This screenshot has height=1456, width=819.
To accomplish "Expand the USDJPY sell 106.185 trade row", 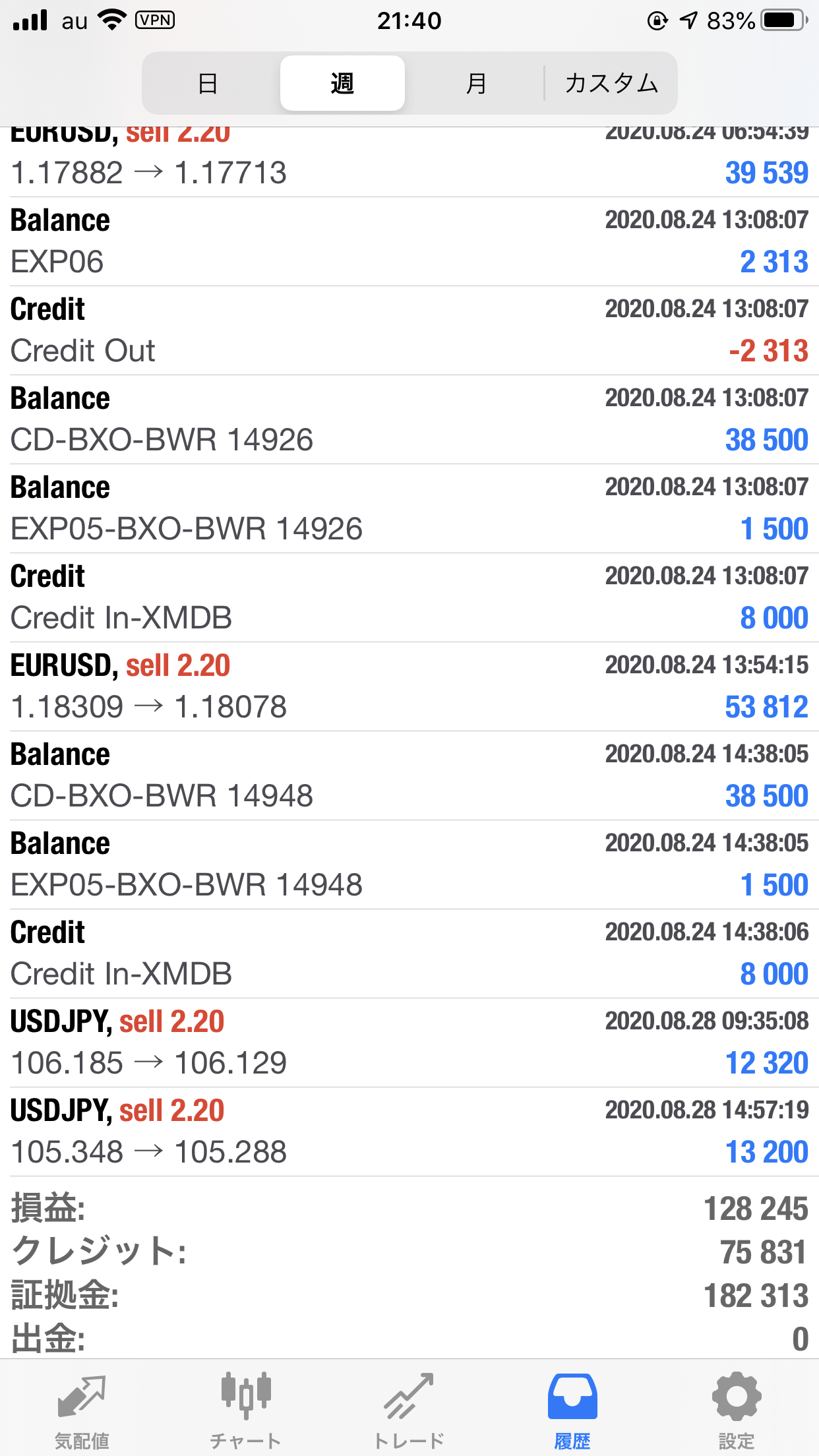I will tap(409, 1043).
